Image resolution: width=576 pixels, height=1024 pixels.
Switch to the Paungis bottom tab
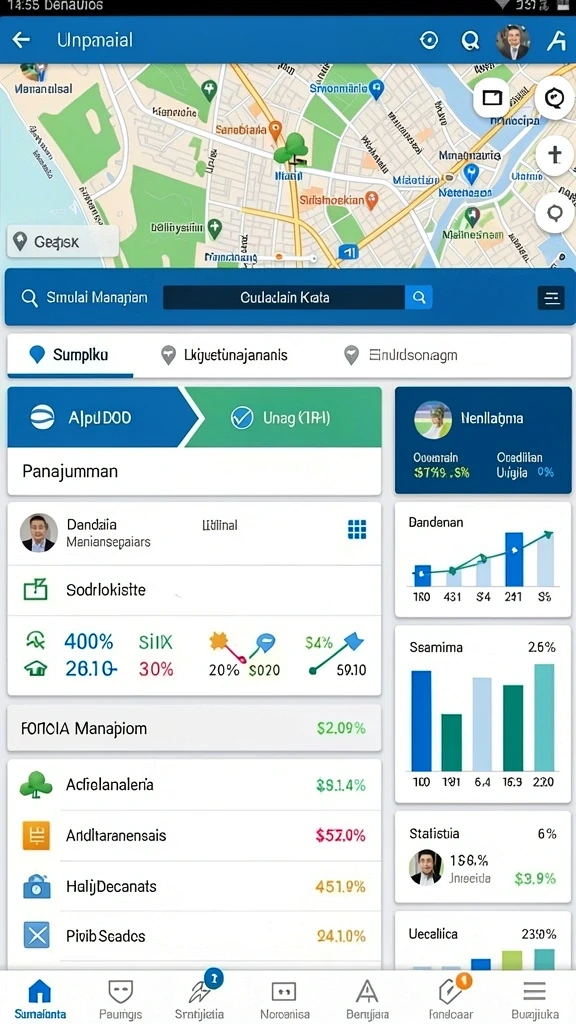tap(120, 999)
